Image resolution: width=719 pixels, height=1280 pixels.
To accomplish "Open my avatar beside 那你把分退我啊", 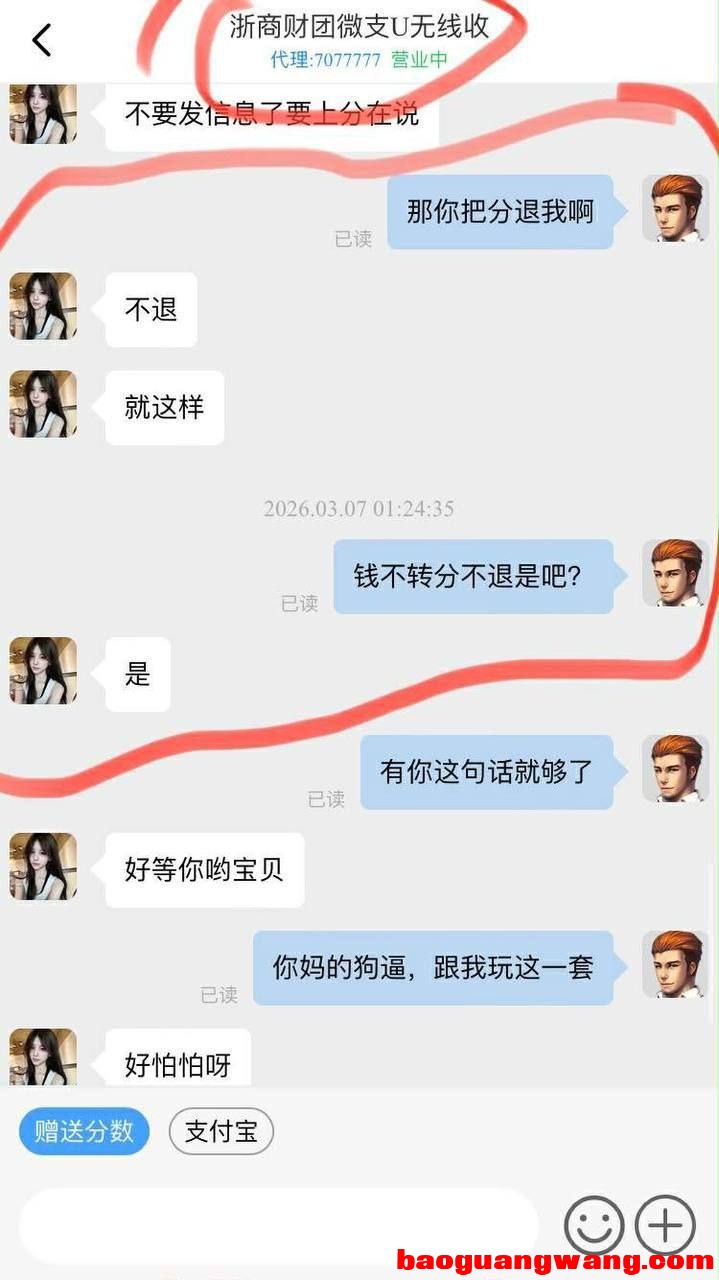I will click(675, 208).
